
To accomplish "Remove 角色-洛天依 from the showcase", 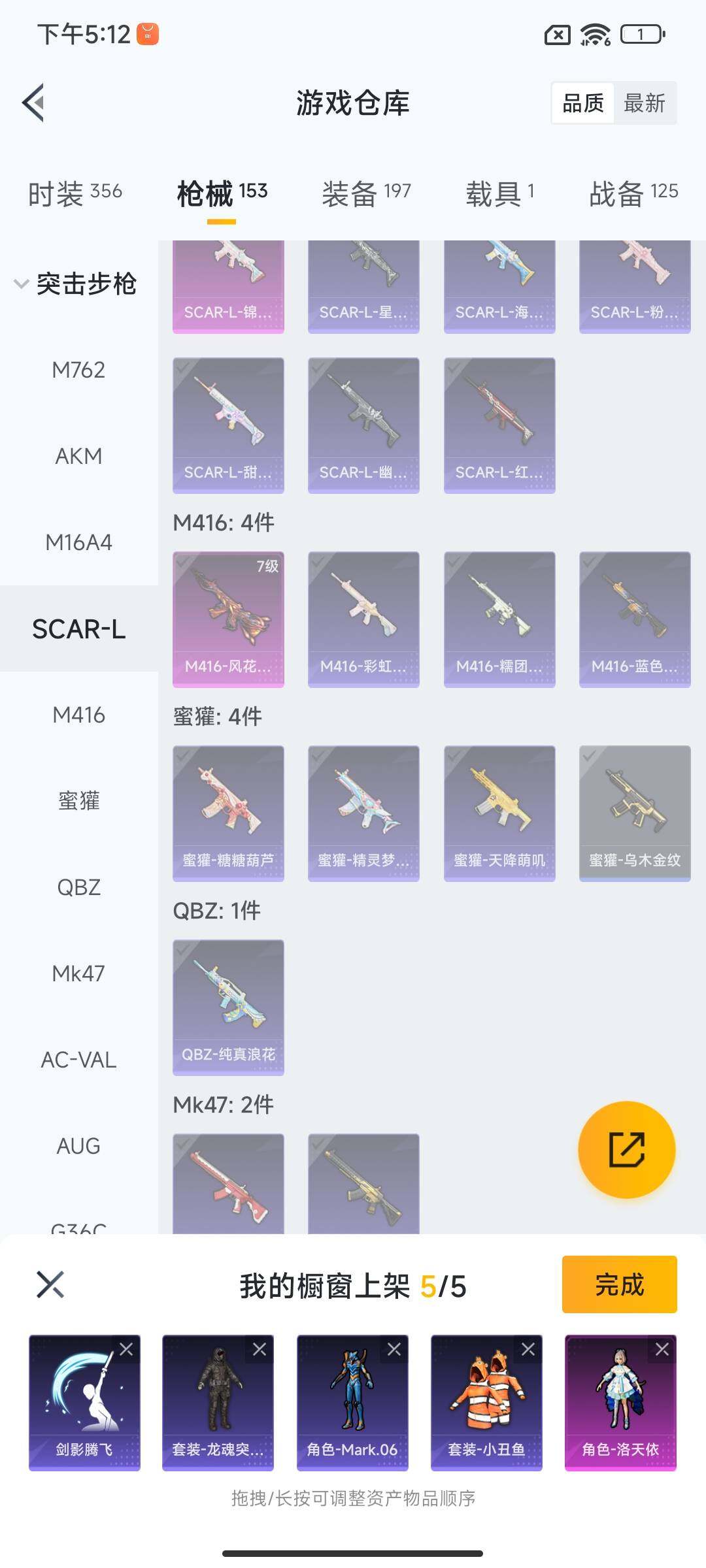I will click(x=662, y=1349).
